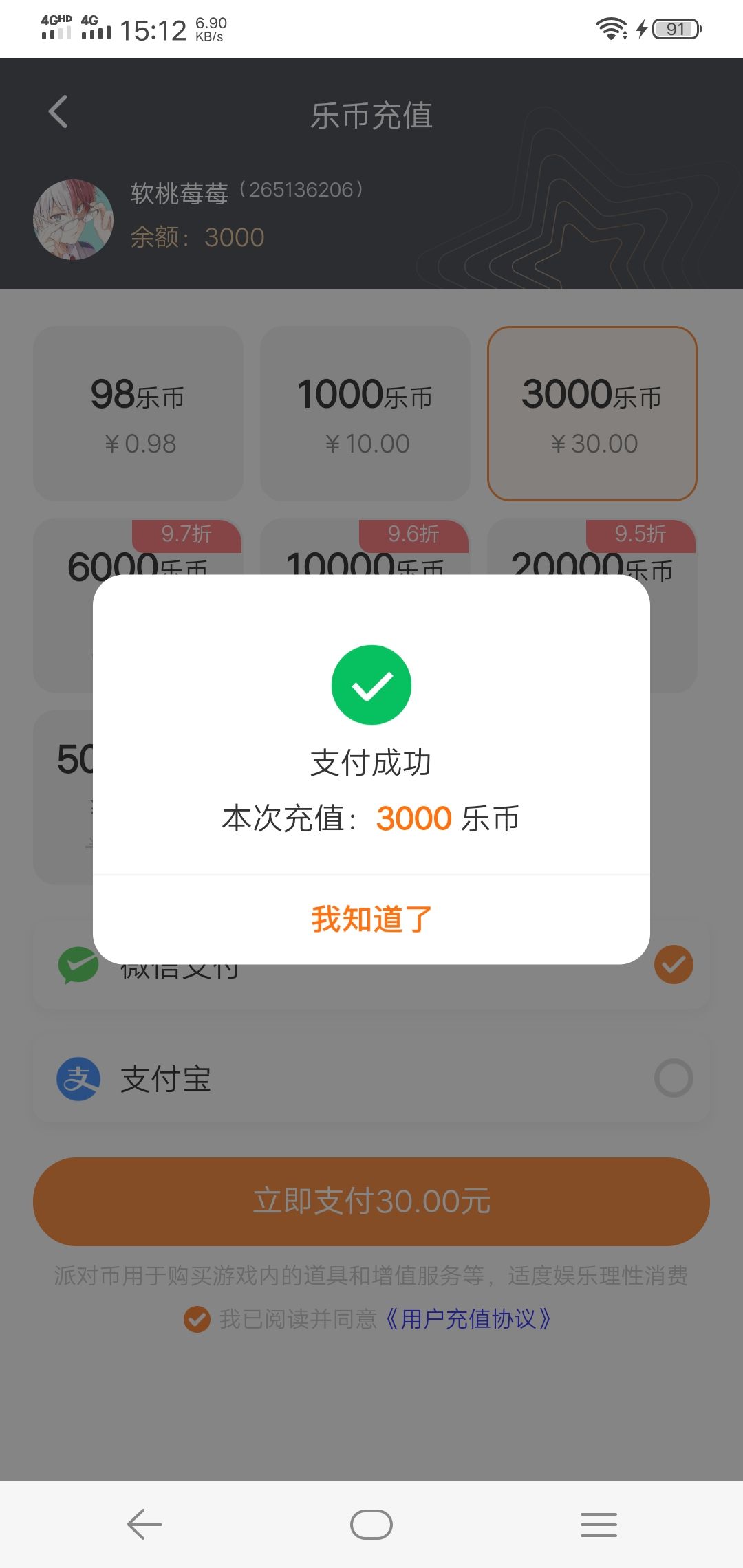Viewport: 743px width, 1568px height.
Task: Pick the 3000乐币 package card
Action: (592, 413)
